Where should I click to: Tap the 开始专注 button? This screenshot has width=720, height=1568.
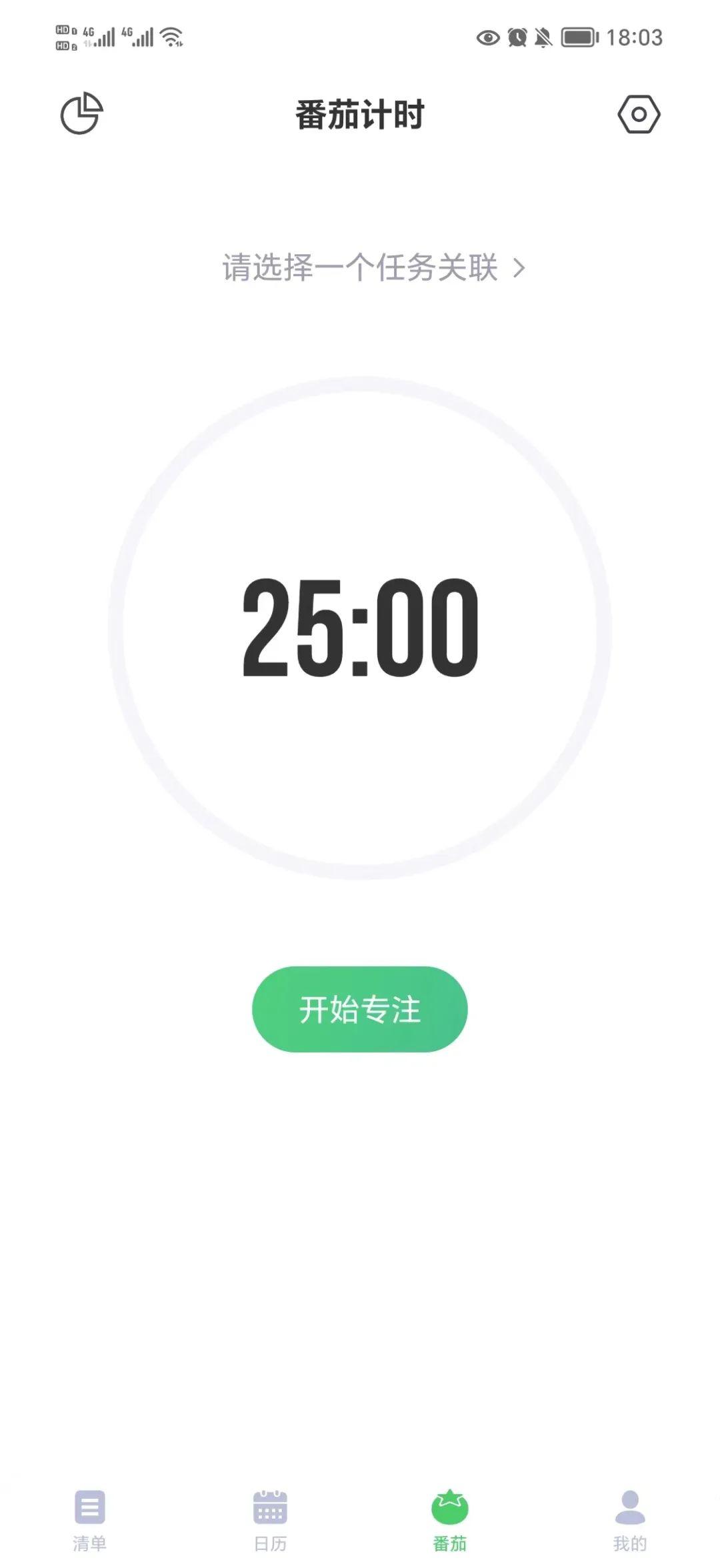pyautogui.click(x=359, y=1009)
